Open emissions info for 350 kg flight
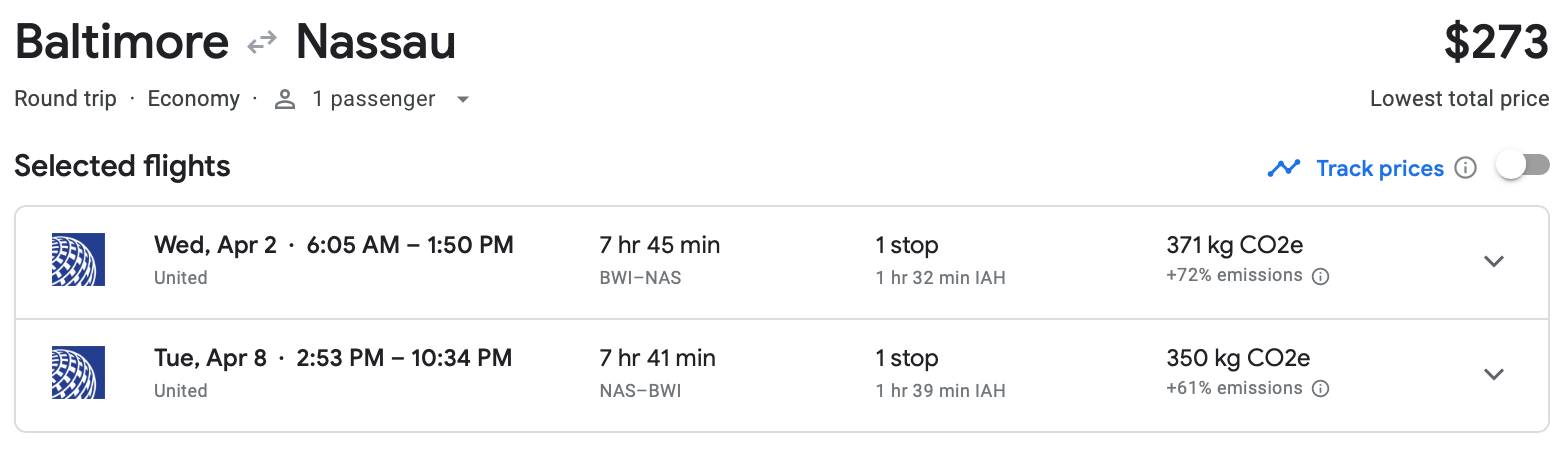 (x=1320, y=389)
